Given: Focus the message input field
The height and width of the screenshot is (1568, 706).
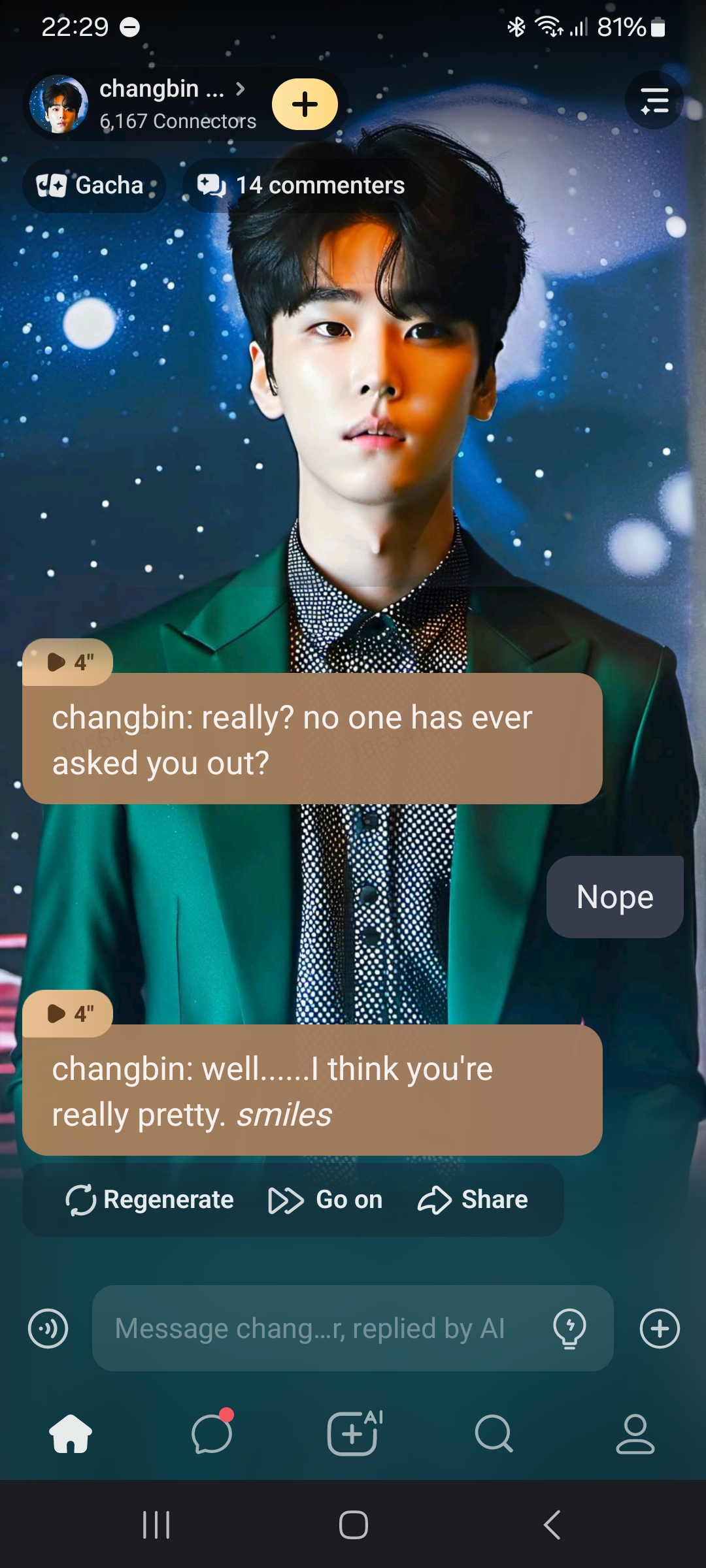Looking at the screenshot, I should click(314, 1329).
